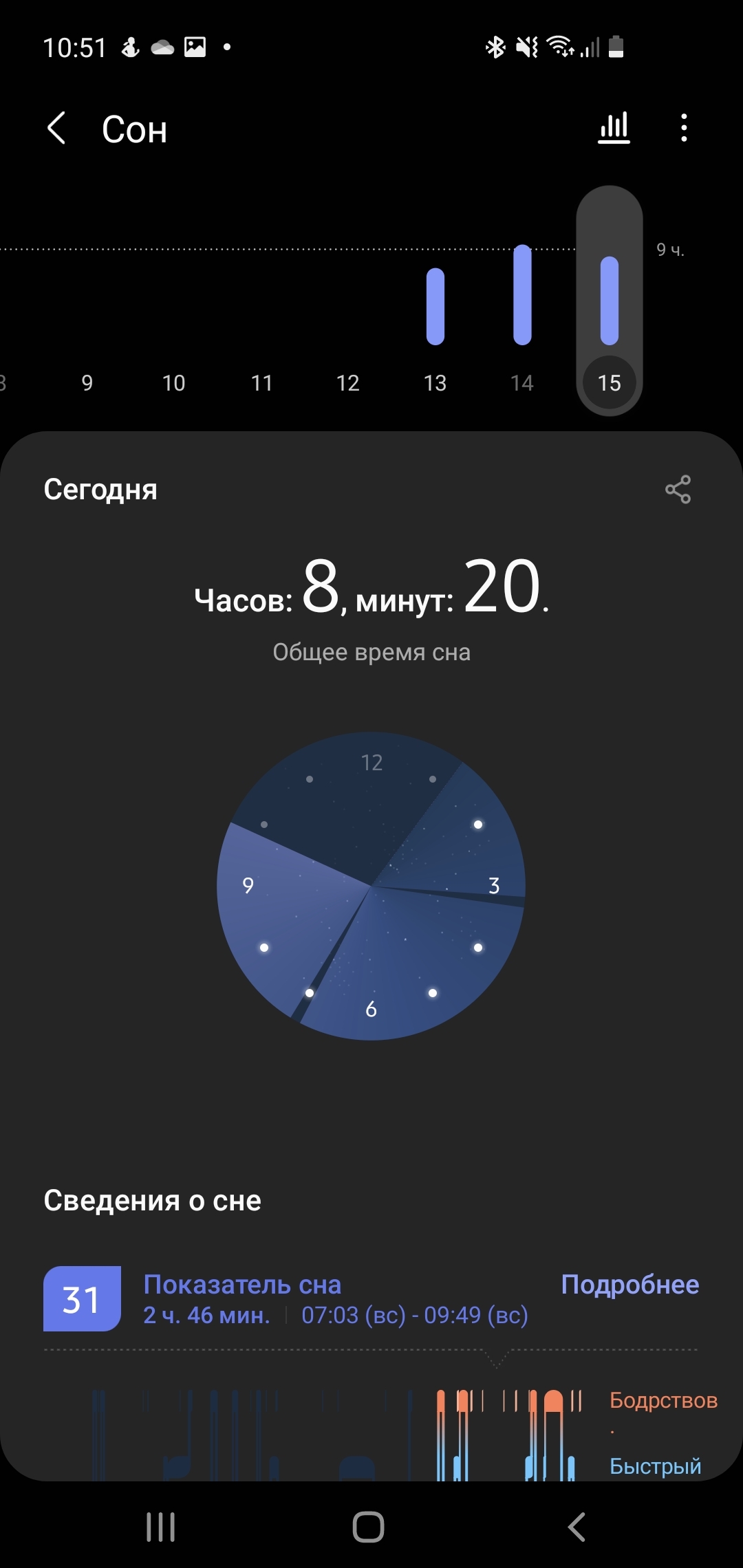Image resolution: width=743 pixels, height=1568 pixels.
Task: Open the sleep statistics chart icon
Action: pos(614,128)
